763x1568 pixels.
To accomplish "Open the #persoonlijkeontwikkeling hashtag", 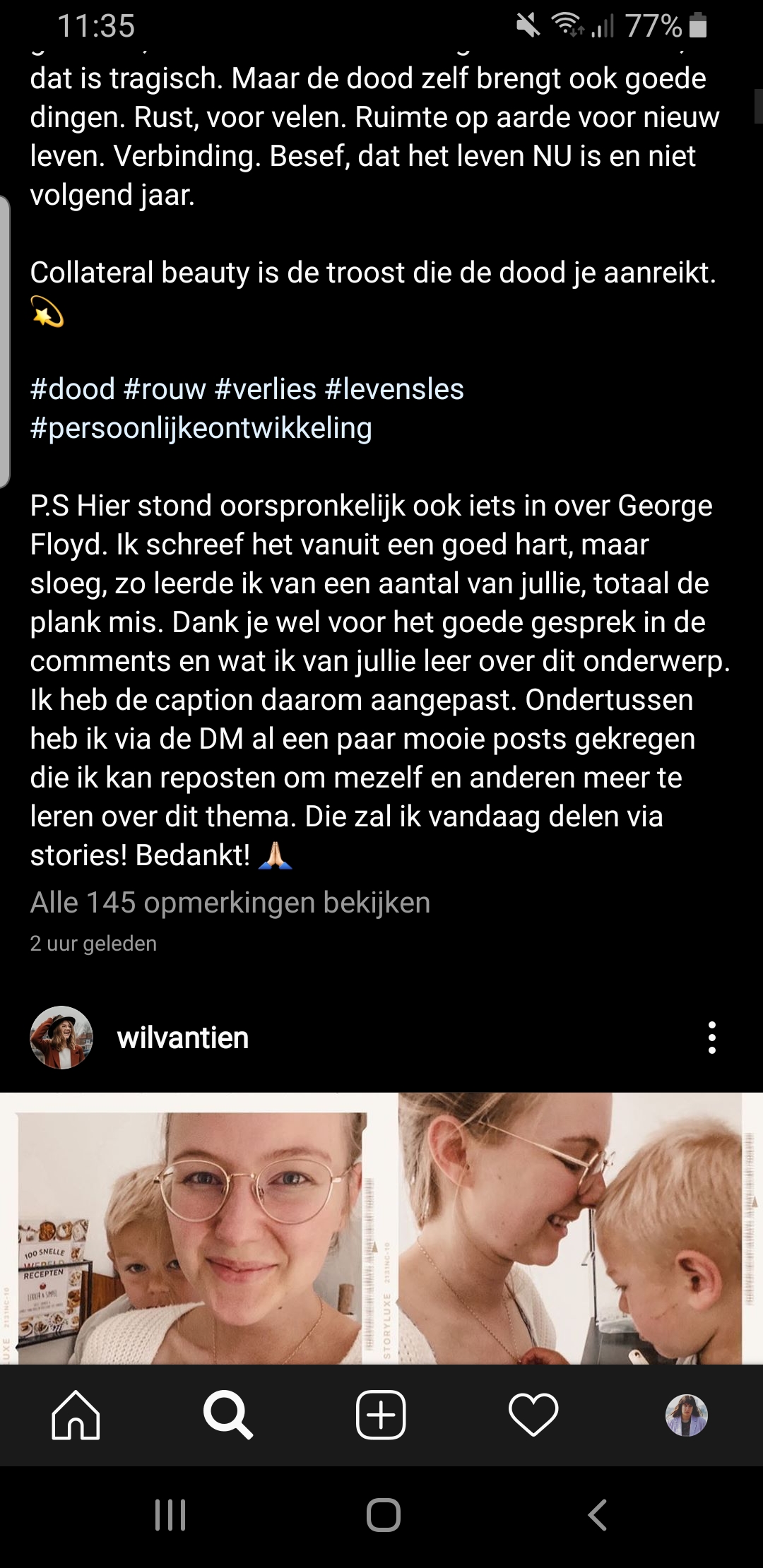I will pos(201,429).
